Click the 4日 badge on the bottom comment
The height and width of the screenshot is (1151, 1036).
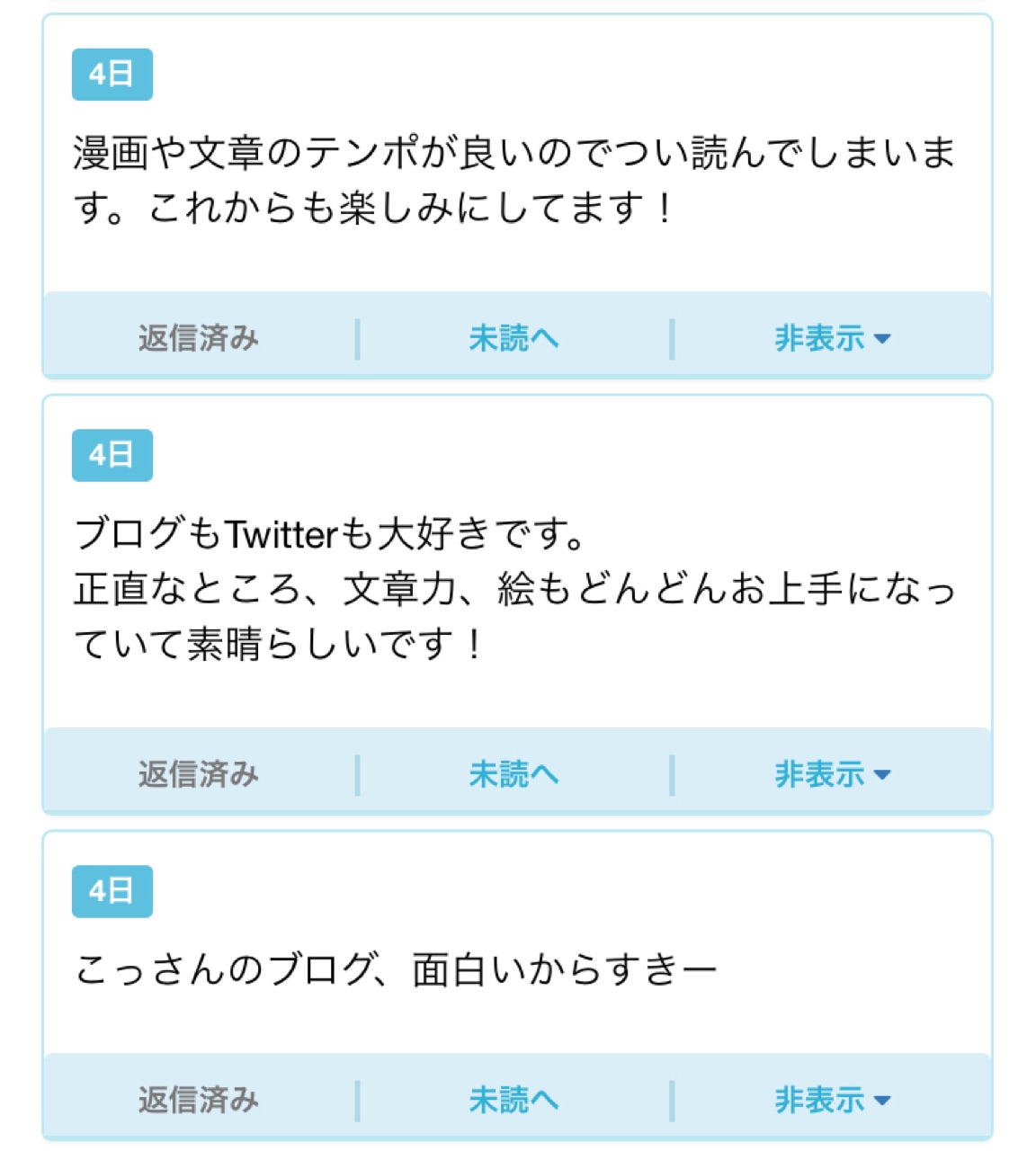[x=112, y=891]
